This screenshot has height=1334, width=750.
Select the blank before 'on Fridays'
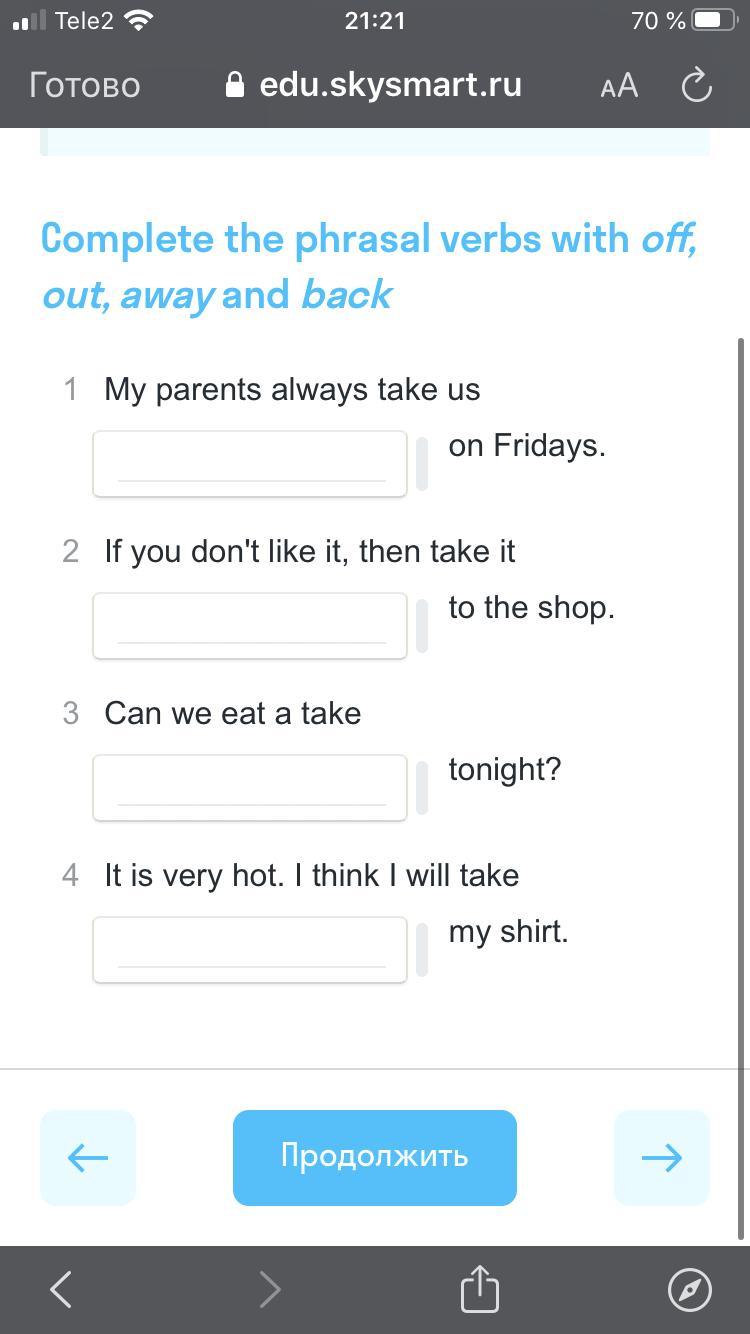point(250,464)
